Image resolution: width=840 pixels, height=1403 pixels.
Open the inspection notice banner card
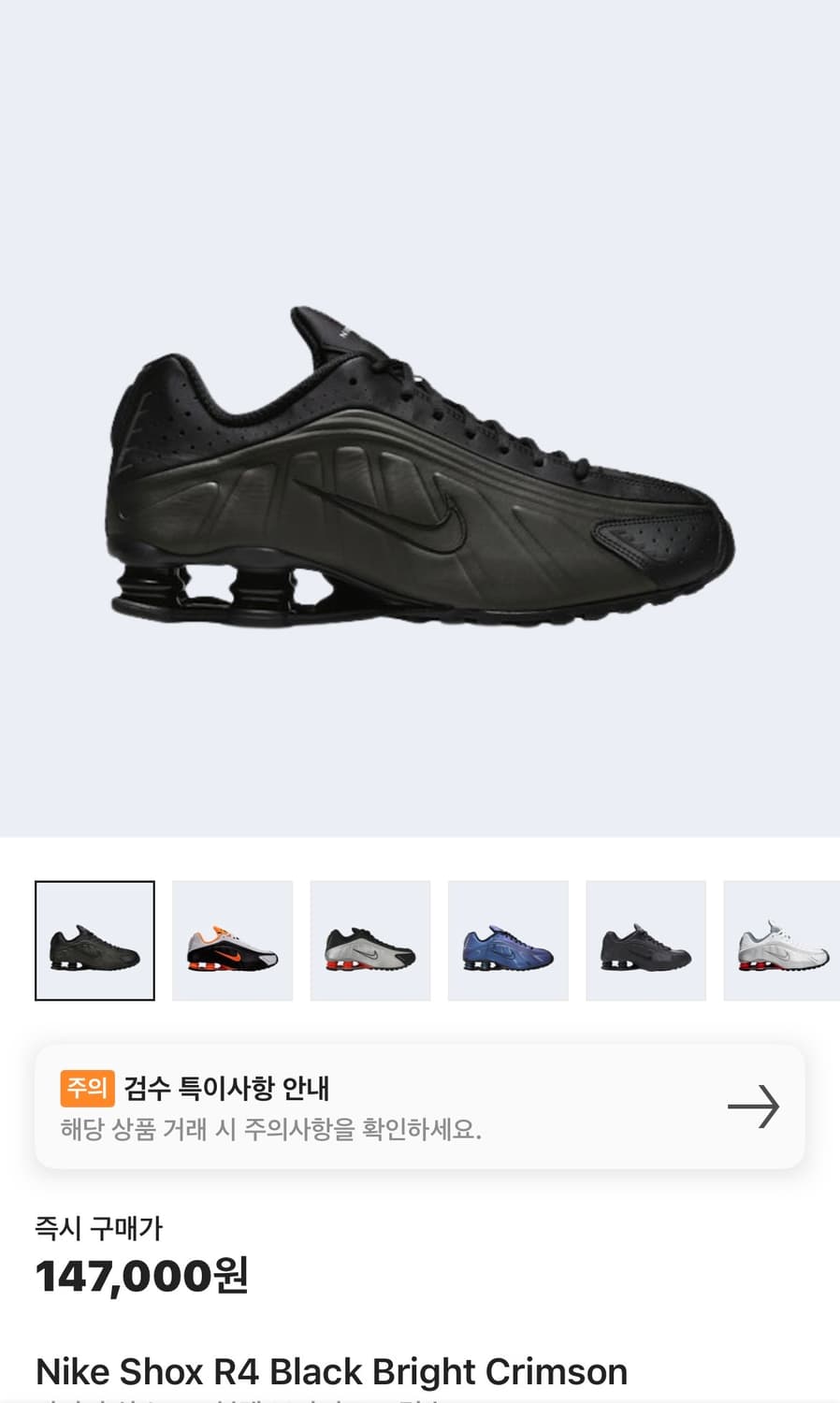[x=420, y=1107]
